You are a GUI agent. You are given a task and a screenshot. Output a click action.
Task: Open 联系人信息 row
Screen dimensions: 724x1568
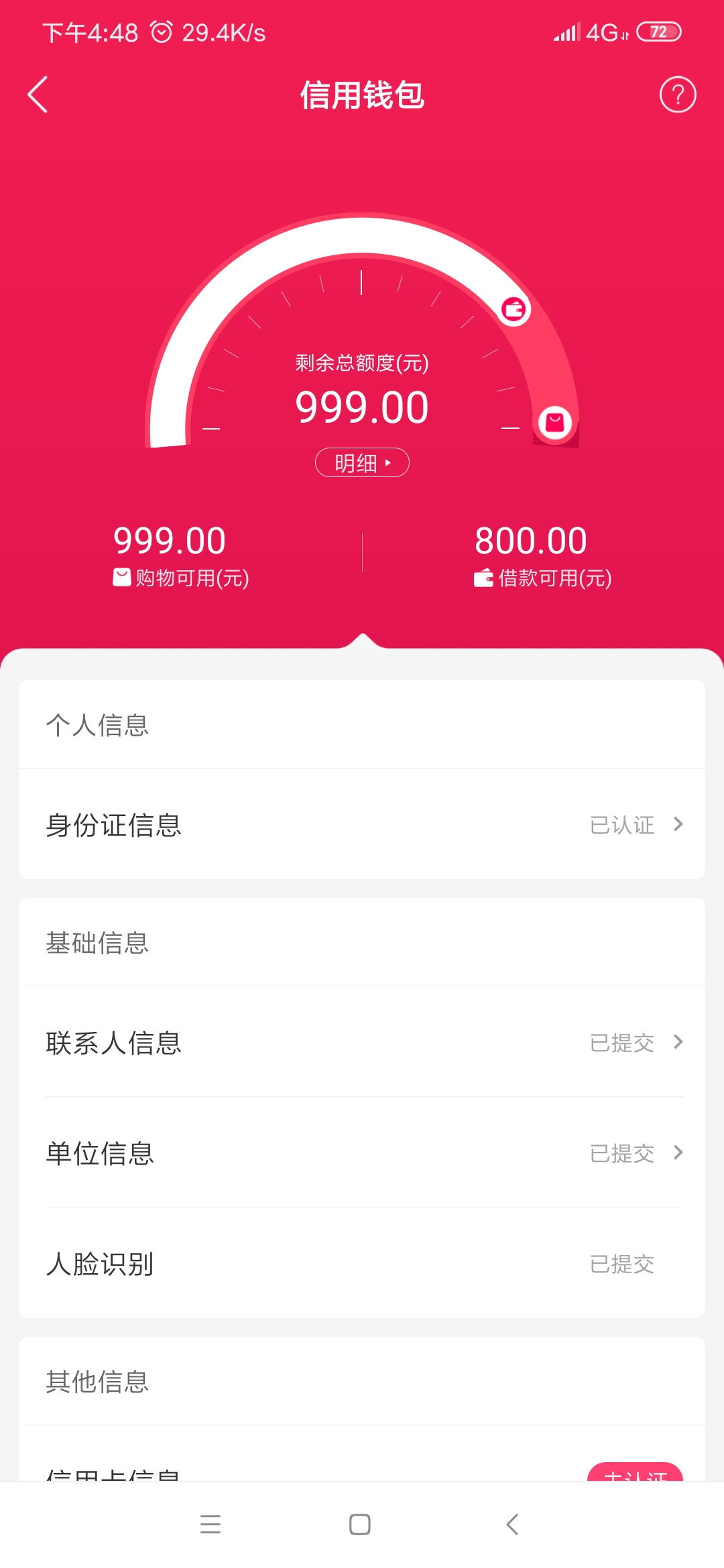[362, 1042]
